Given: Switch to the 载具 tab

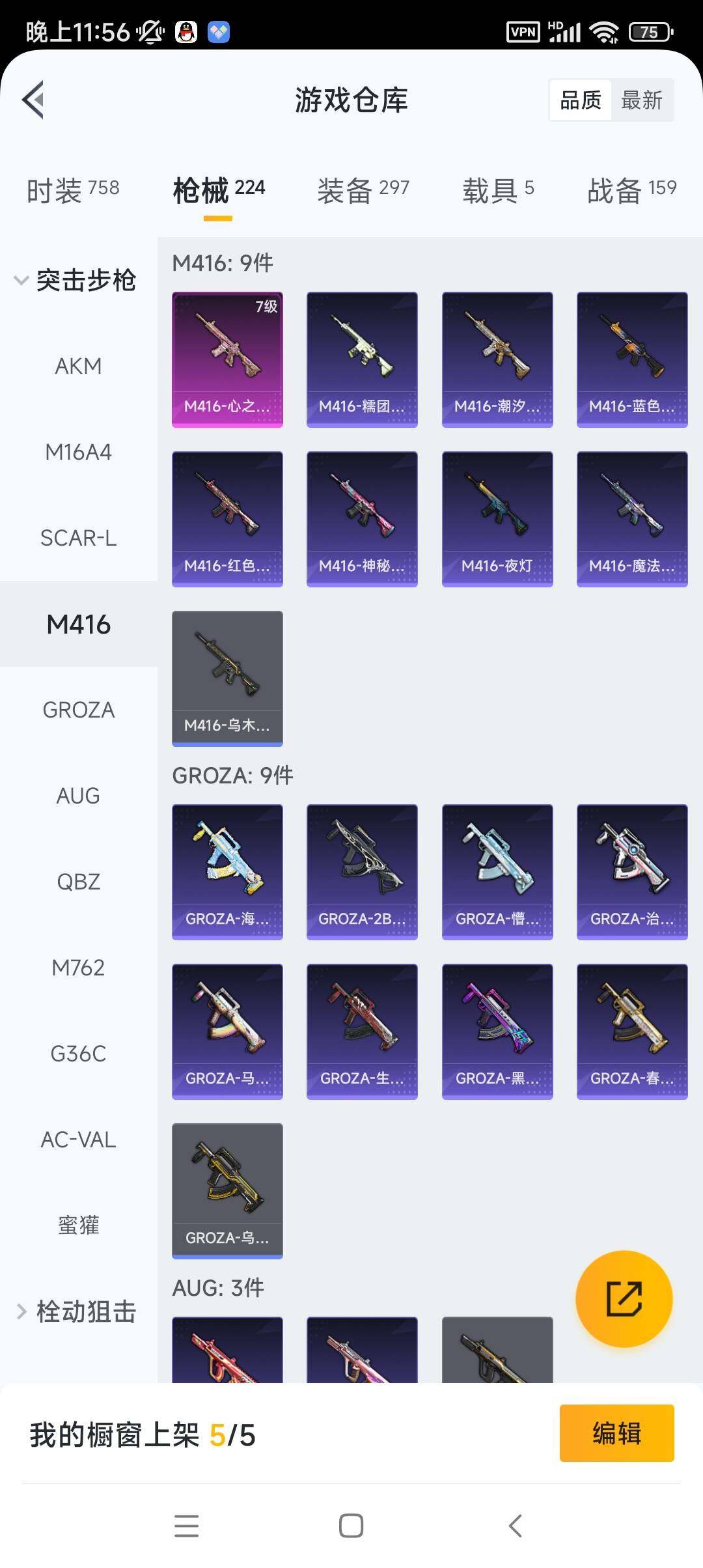Looking at the screenshot, I should pyautogui.click(x=498, y=190).
